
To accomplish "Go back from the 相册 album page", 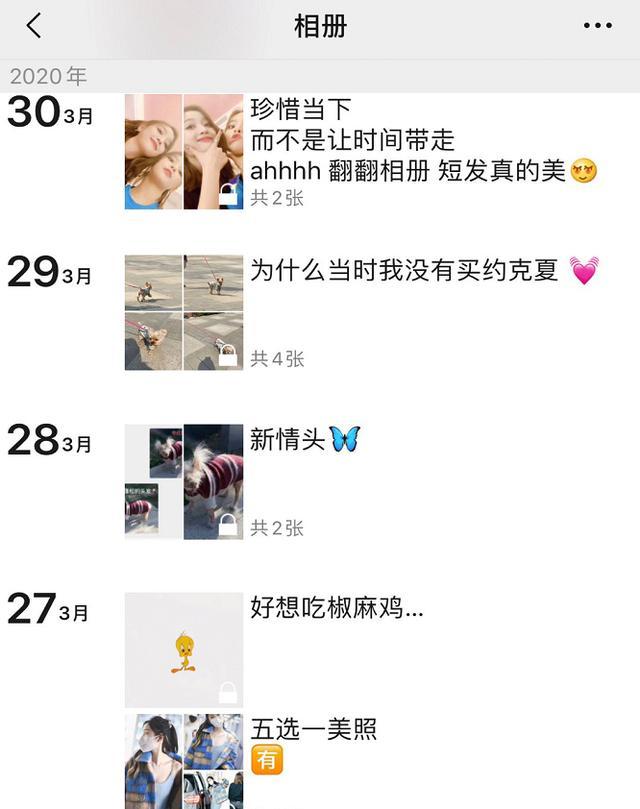I will (x=34, y=26).
